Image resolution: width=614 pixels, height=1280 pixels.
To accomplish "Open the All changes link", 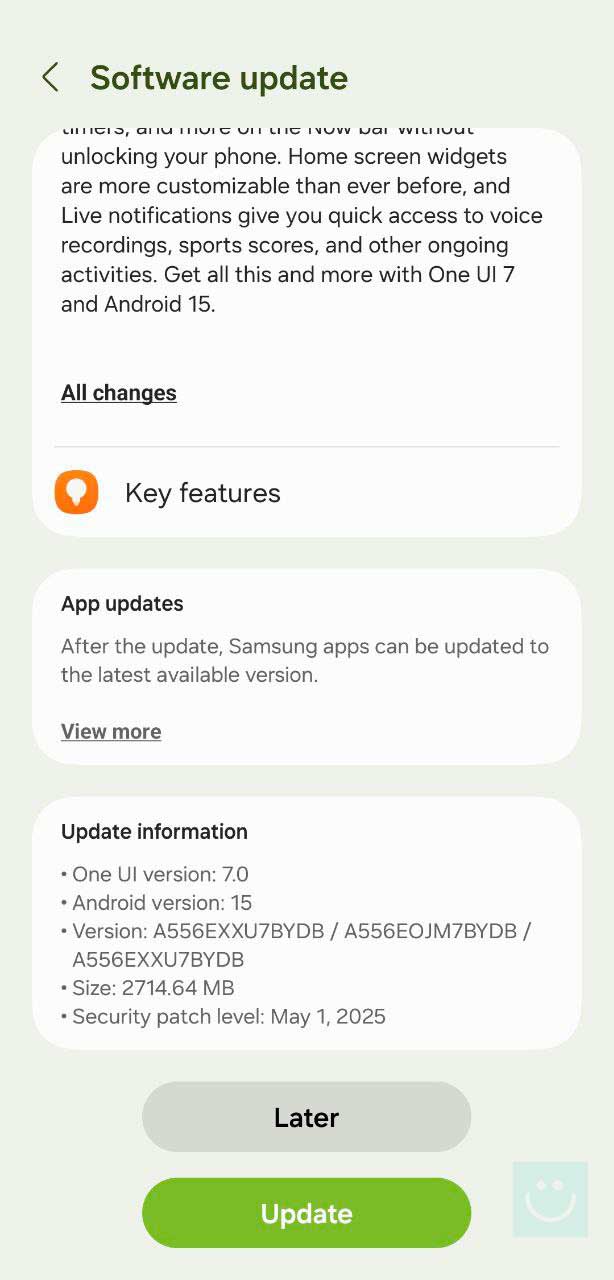I will [x=119, y=393].
